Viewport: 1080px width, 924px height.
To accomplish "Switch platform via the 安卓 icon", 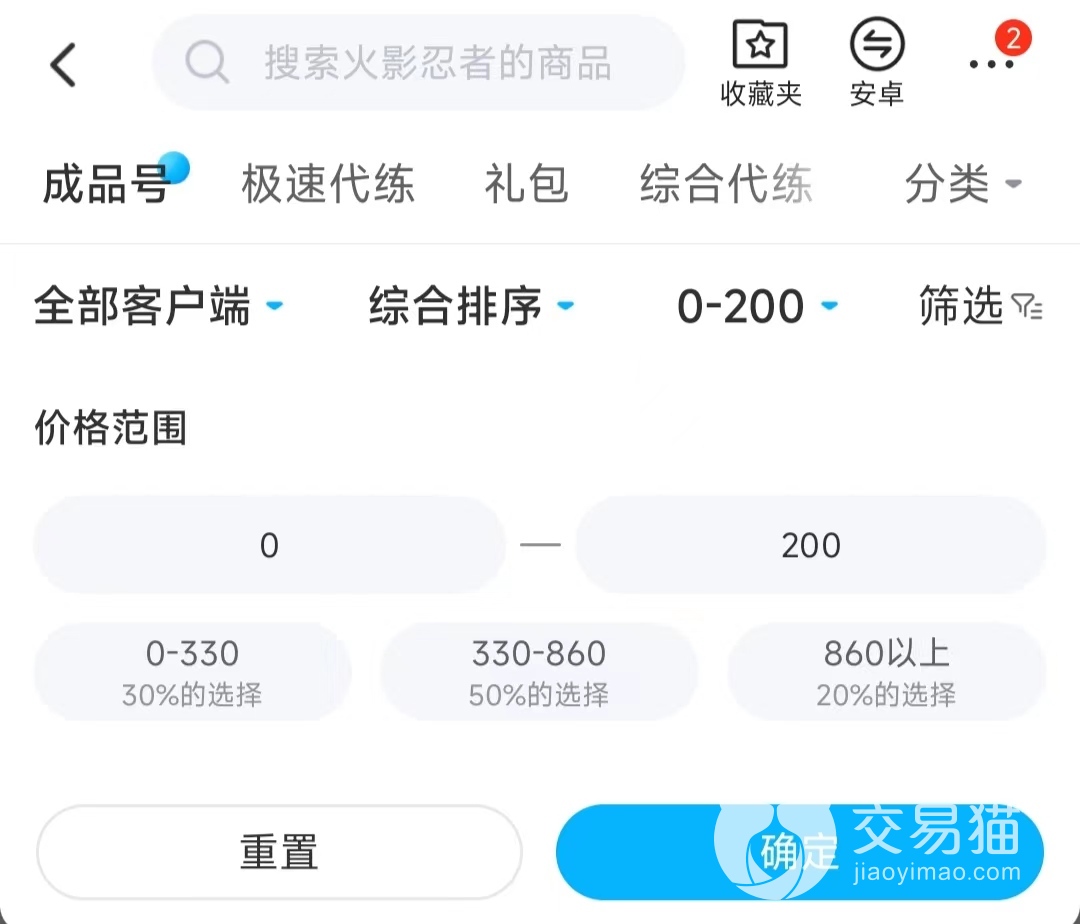I will coord(876,63).
